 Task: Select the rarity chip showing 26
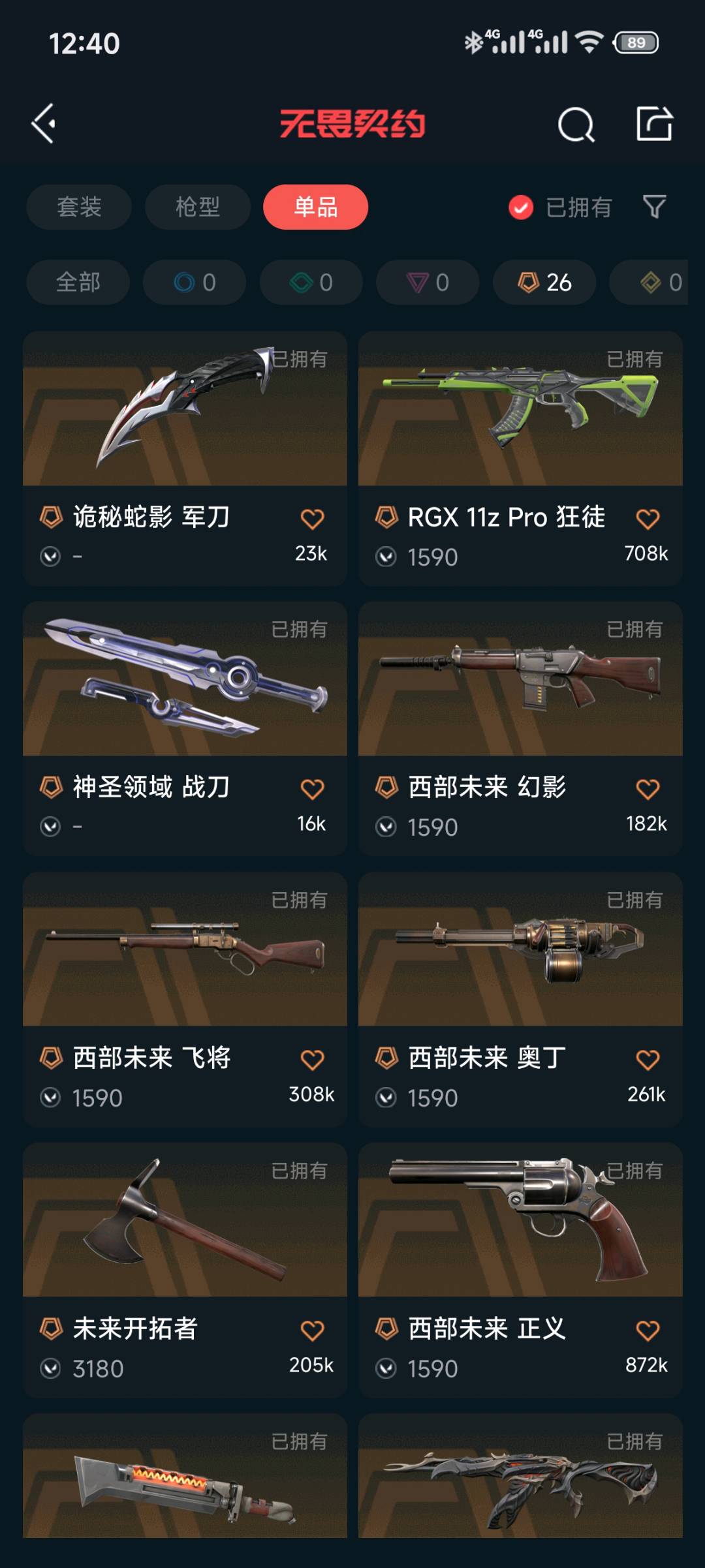(x=544, y=283)
